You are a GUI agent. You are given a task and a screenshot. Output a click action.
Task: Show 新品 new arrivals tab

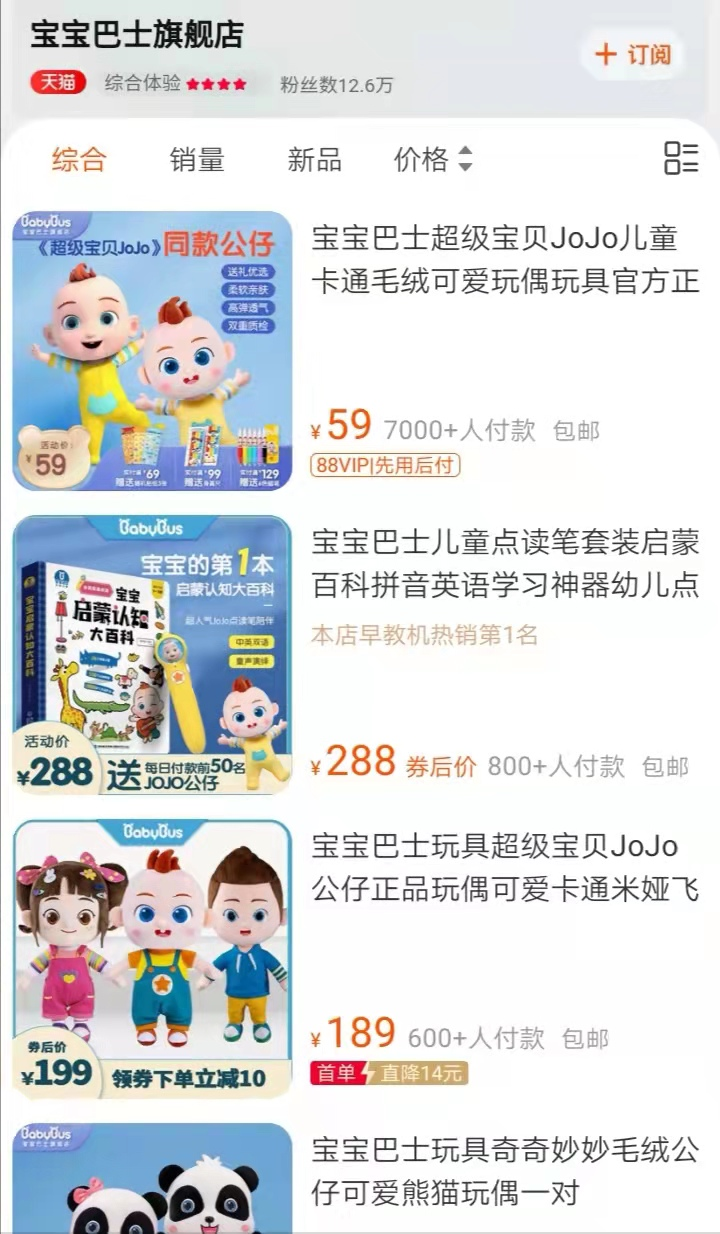[314, 159]
